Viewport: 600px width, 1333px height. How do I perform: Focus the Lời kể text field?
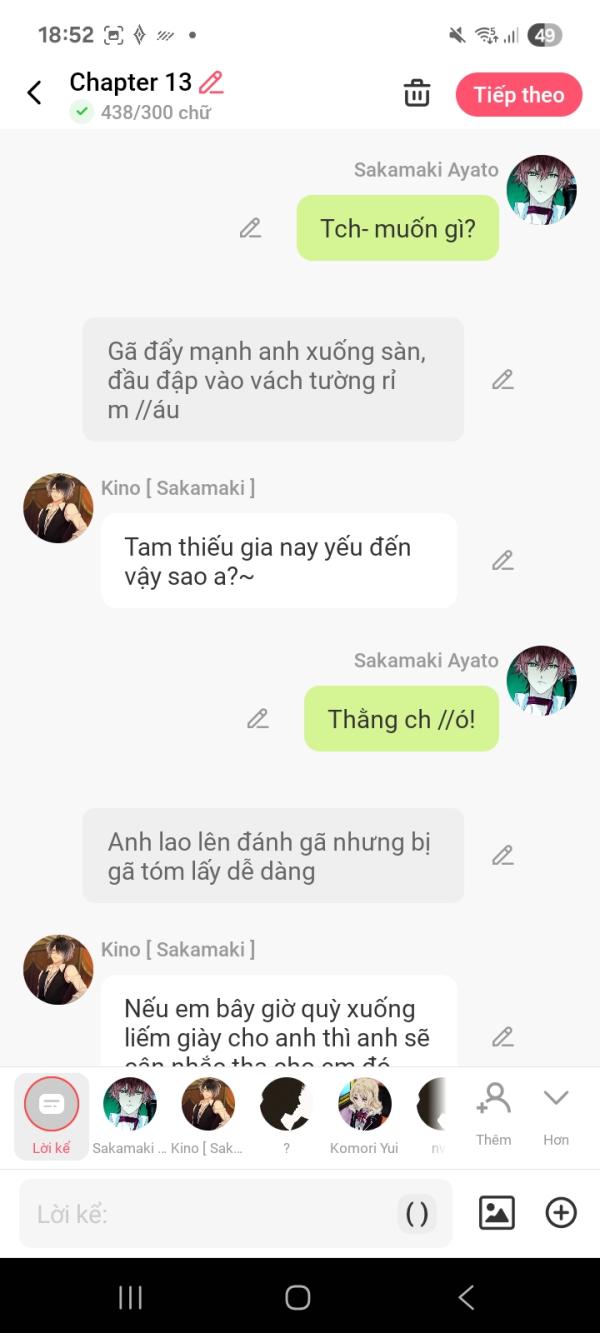[210, 1214]
